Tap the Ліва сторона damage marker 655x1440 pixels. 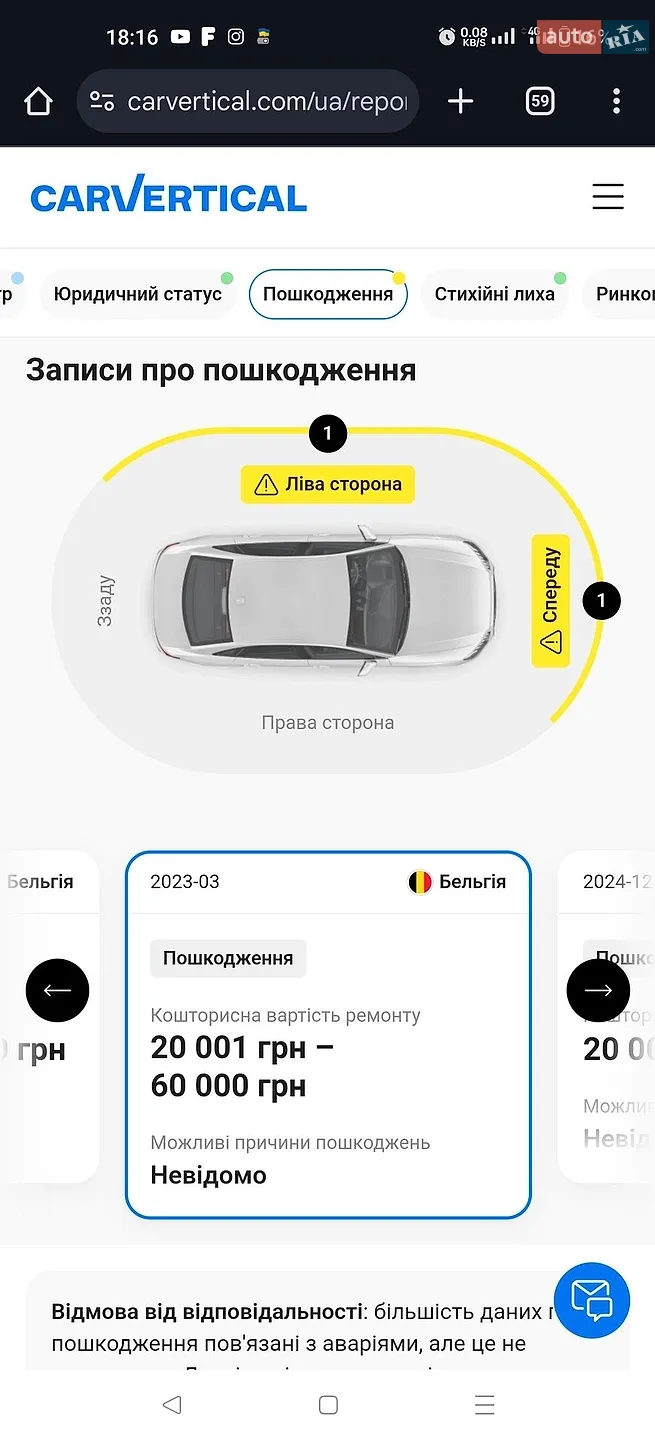point(328,484)
